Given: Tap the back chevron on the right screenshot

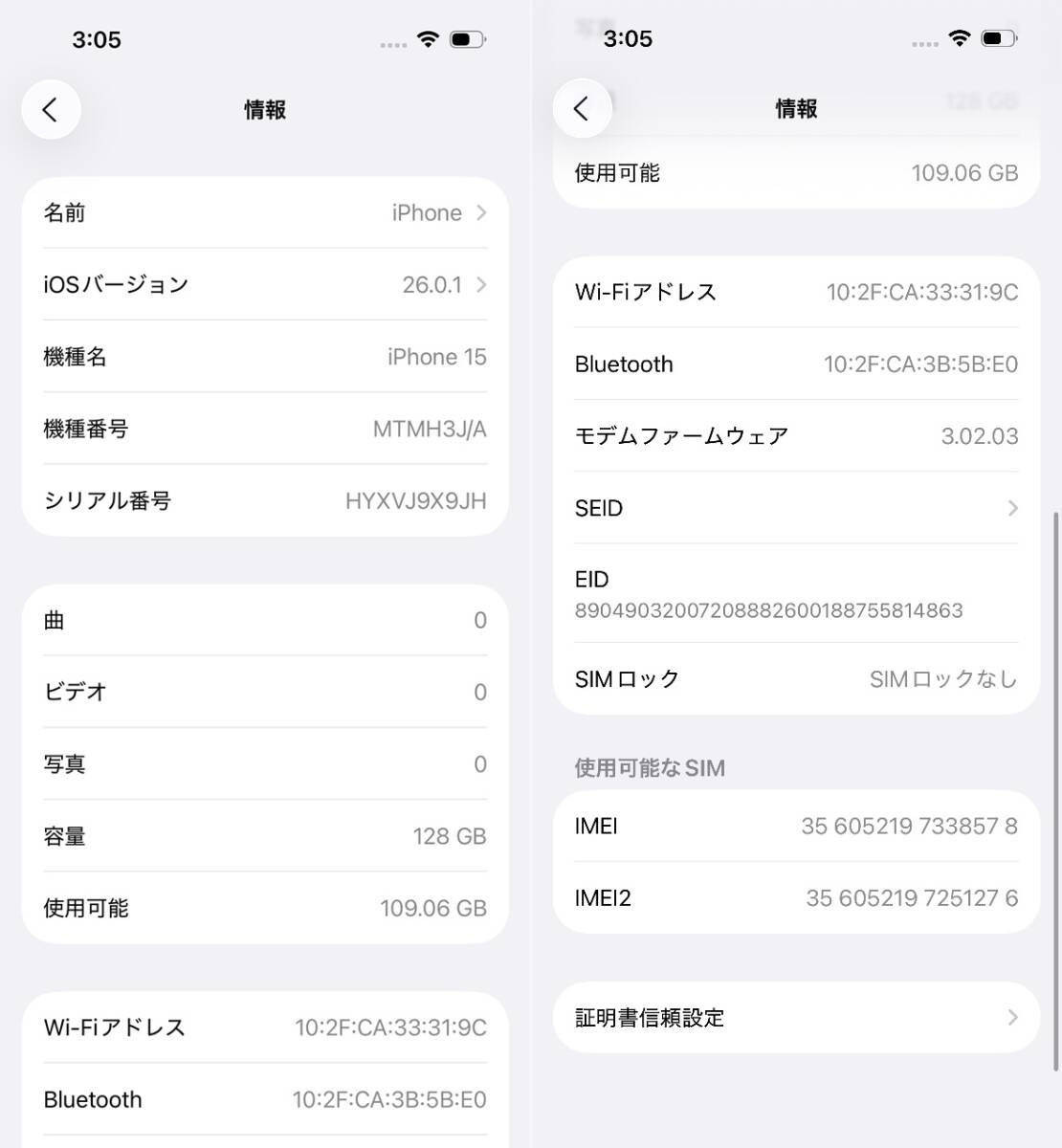Looking at the screenshot, I should pyautogui.click(x=582, y=109).
